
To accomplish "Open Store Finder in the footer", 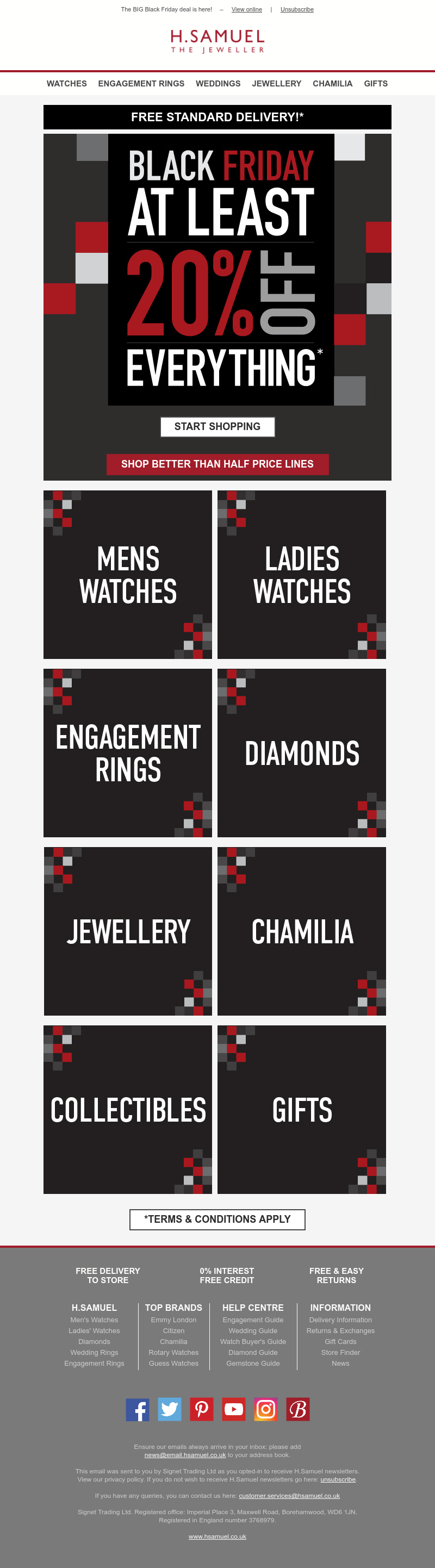I will (x=340, y=1353).
